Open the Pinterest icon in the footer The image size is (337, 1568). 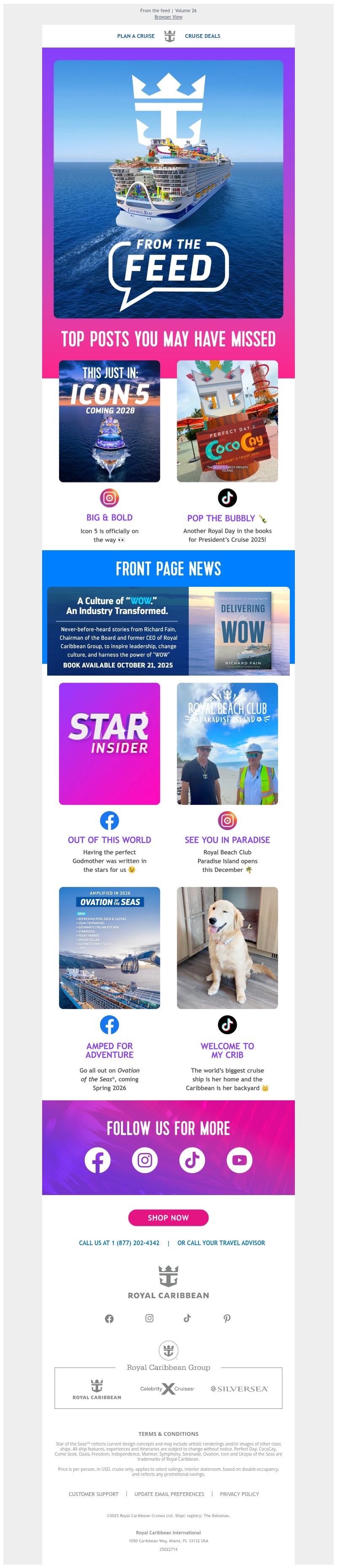[x=227, y=1318]
